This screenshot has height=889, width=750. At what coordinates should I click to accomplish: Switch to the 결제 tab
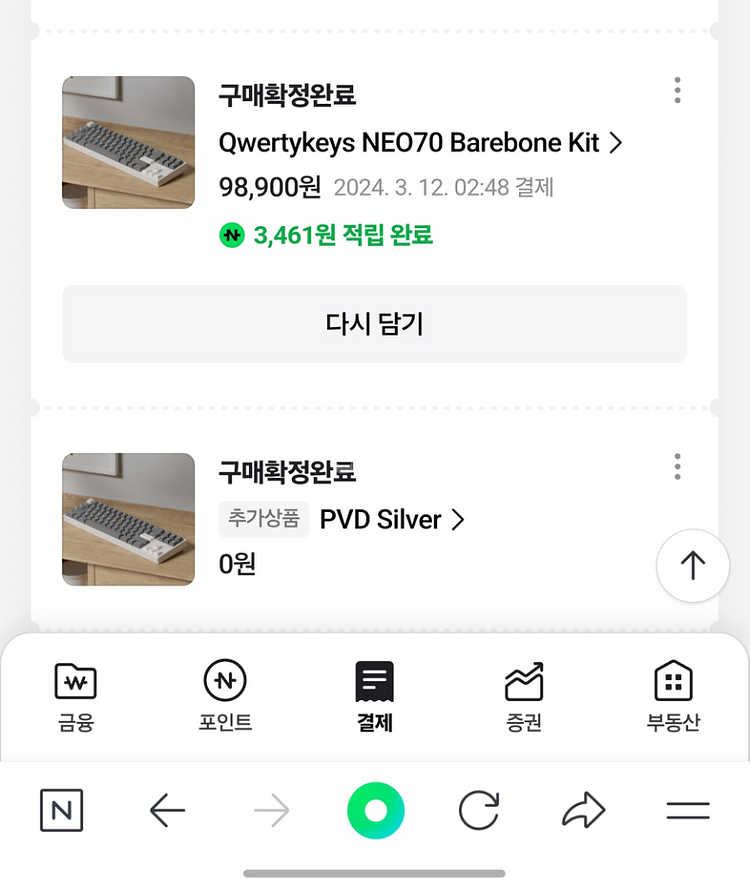(375, 695)
